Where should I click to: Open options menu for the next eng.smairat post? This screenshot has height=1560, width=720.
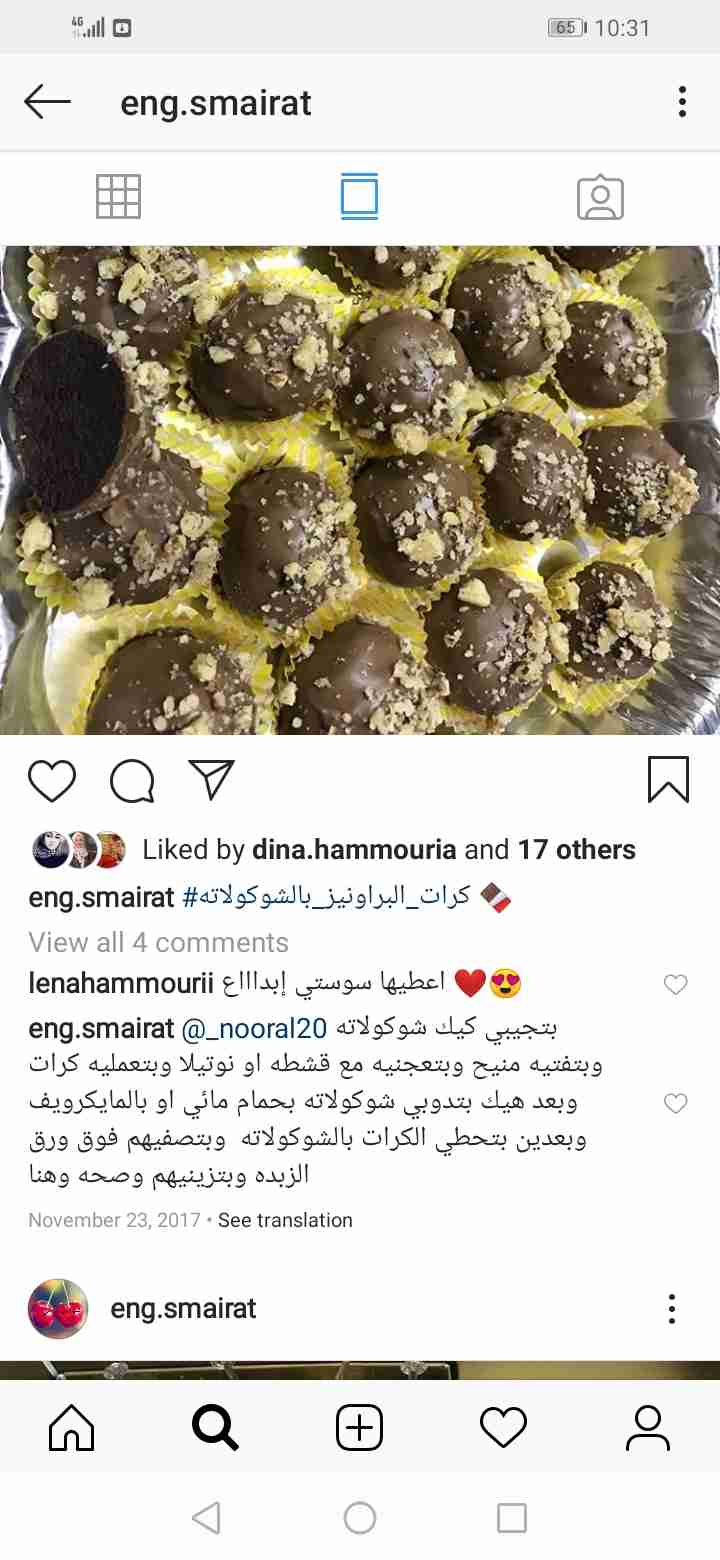(x=672, y=1308)
